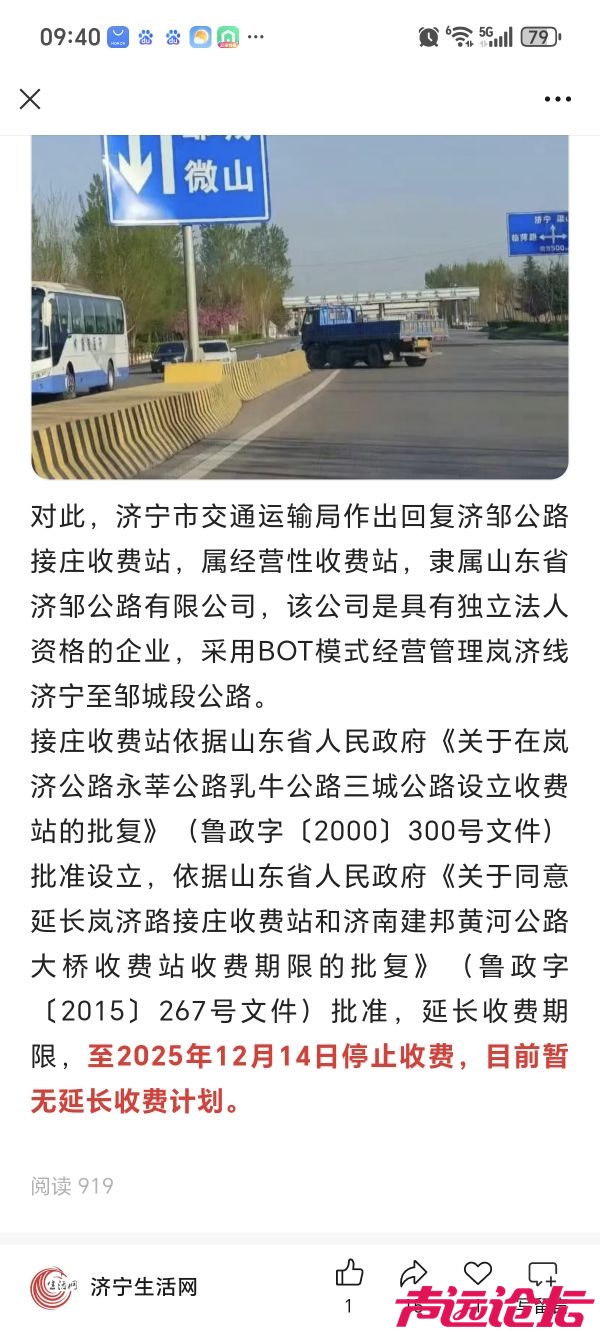
Task: Open the three-dot overflow menu
Action: tap(557, 99)
